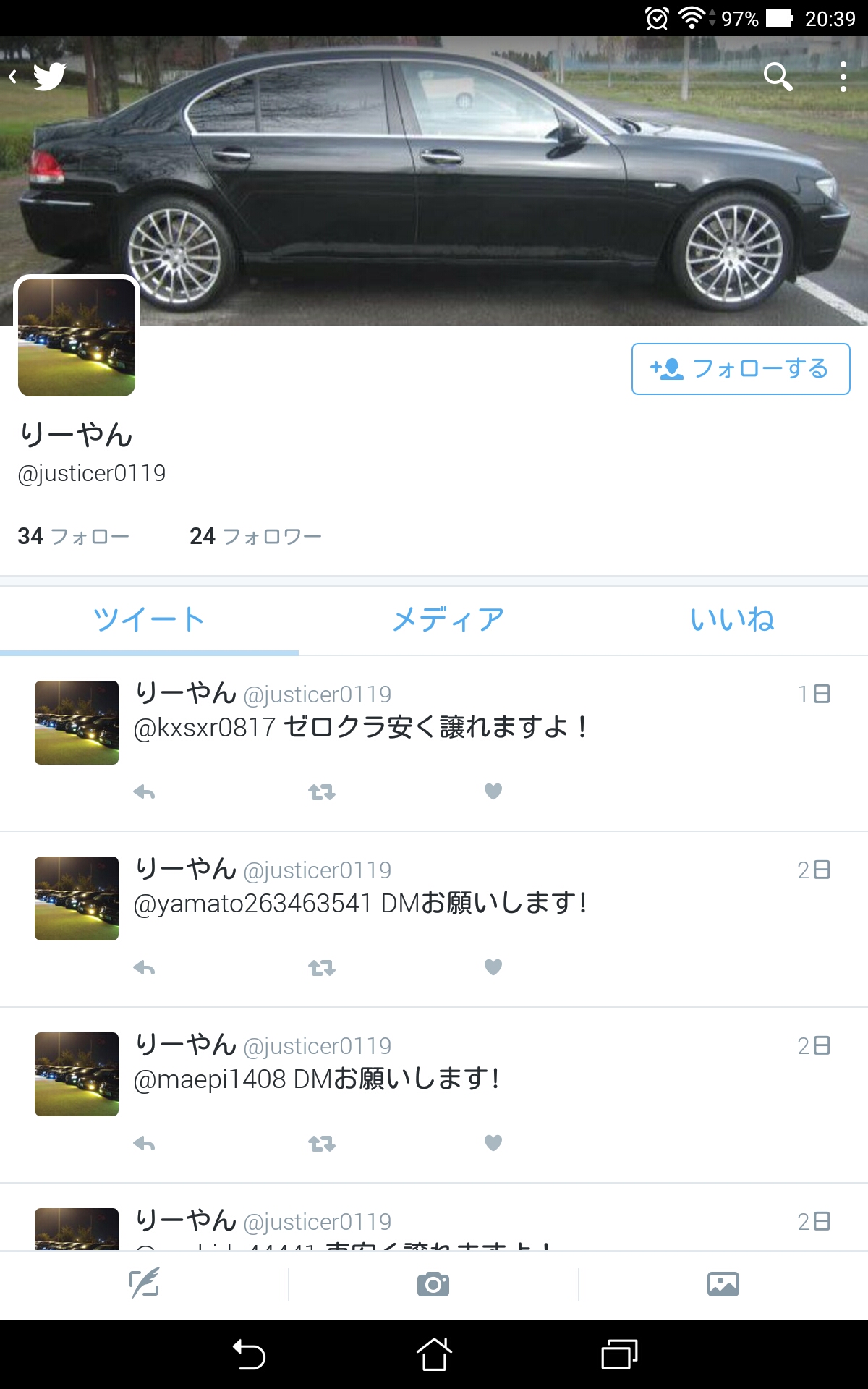The height and width of the screenshot is (1389, 868).
Task: View the profile avatar picture
Action: (x=77, y=337)
